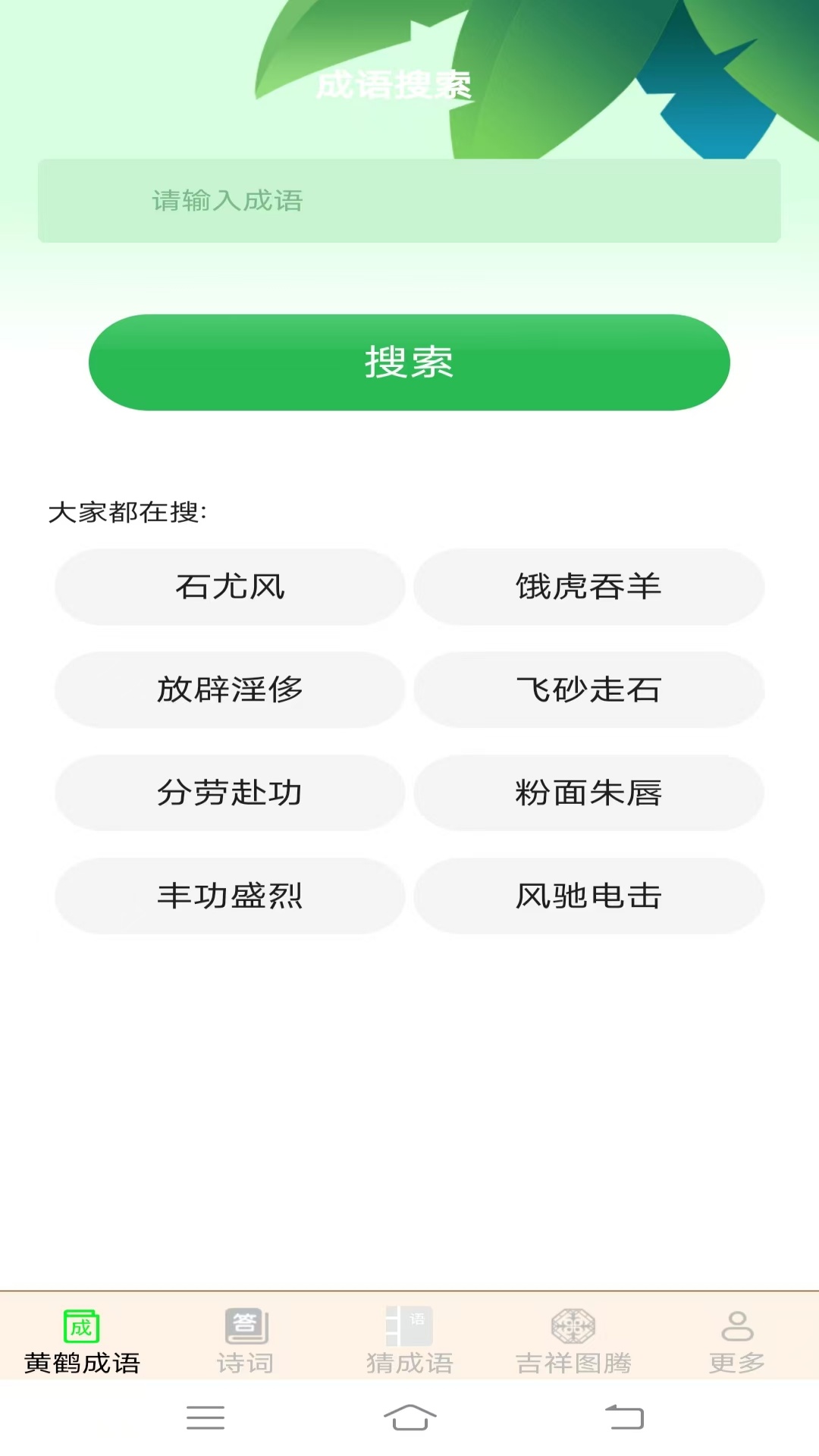Choose the 丰功盛烈 chip
The image size is (819, 1456).
point(230,896)
